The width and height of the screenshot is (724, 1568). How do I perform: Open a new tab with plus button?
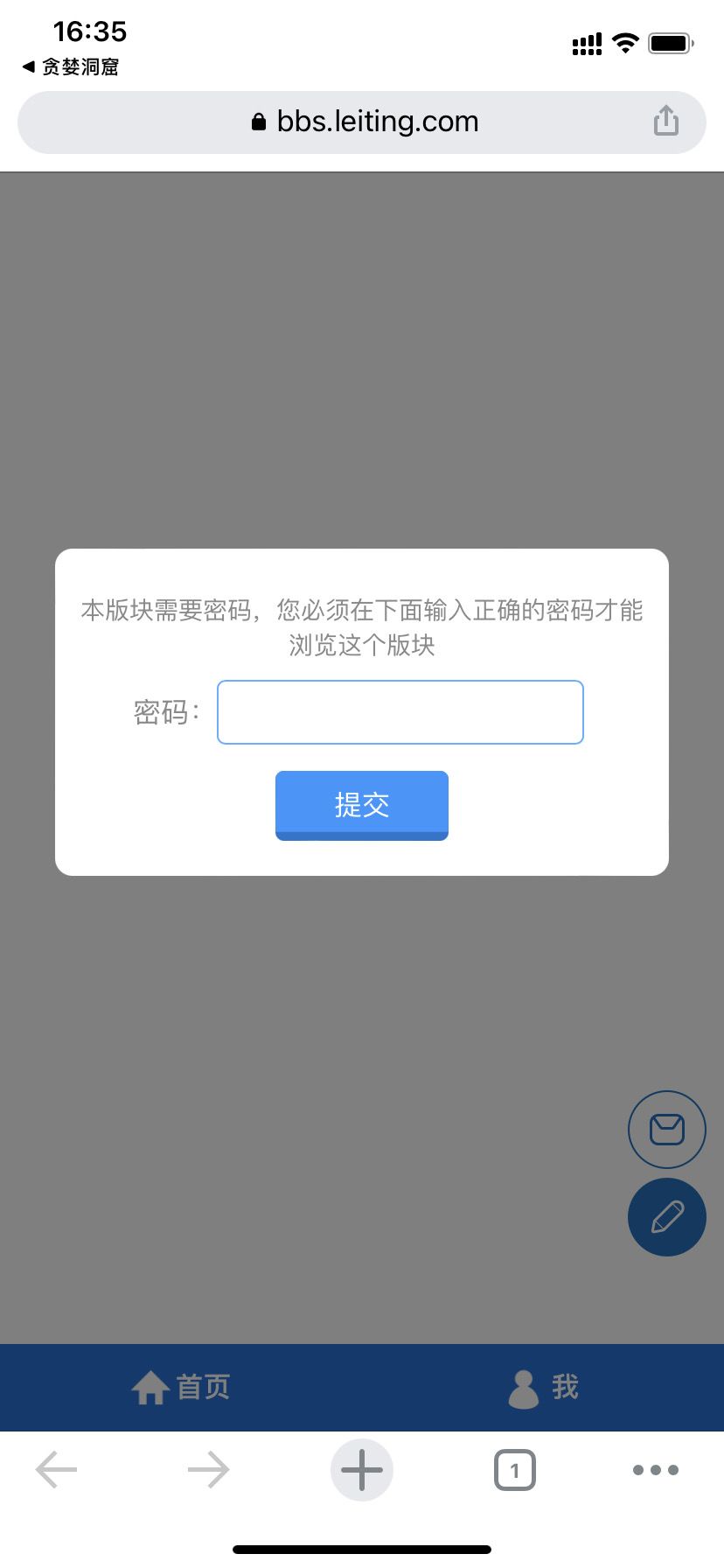coord(362,1470)
